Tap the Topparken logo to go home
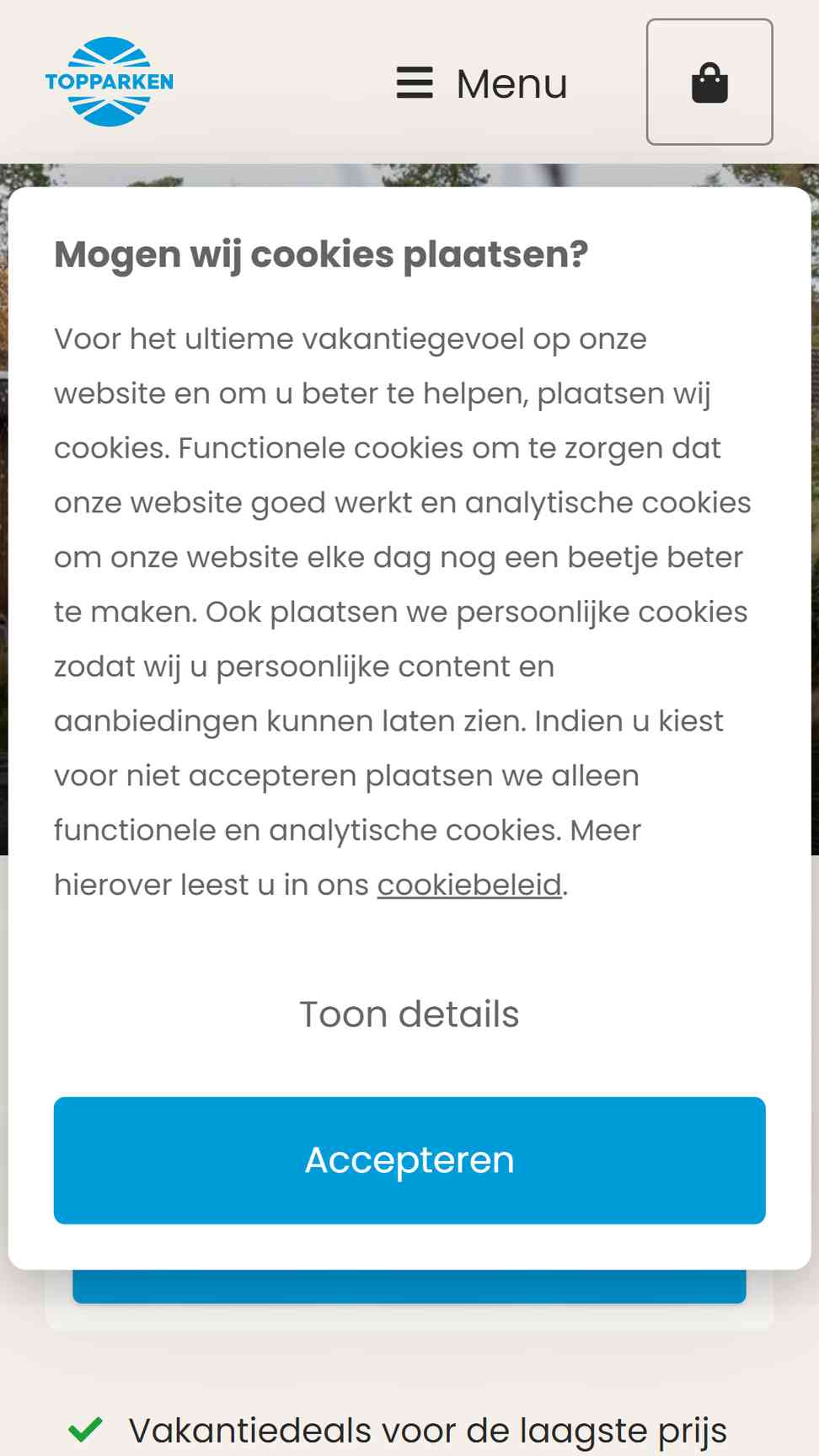The height and width of the screenshot is (1456, 819). [x=110, y=82]
